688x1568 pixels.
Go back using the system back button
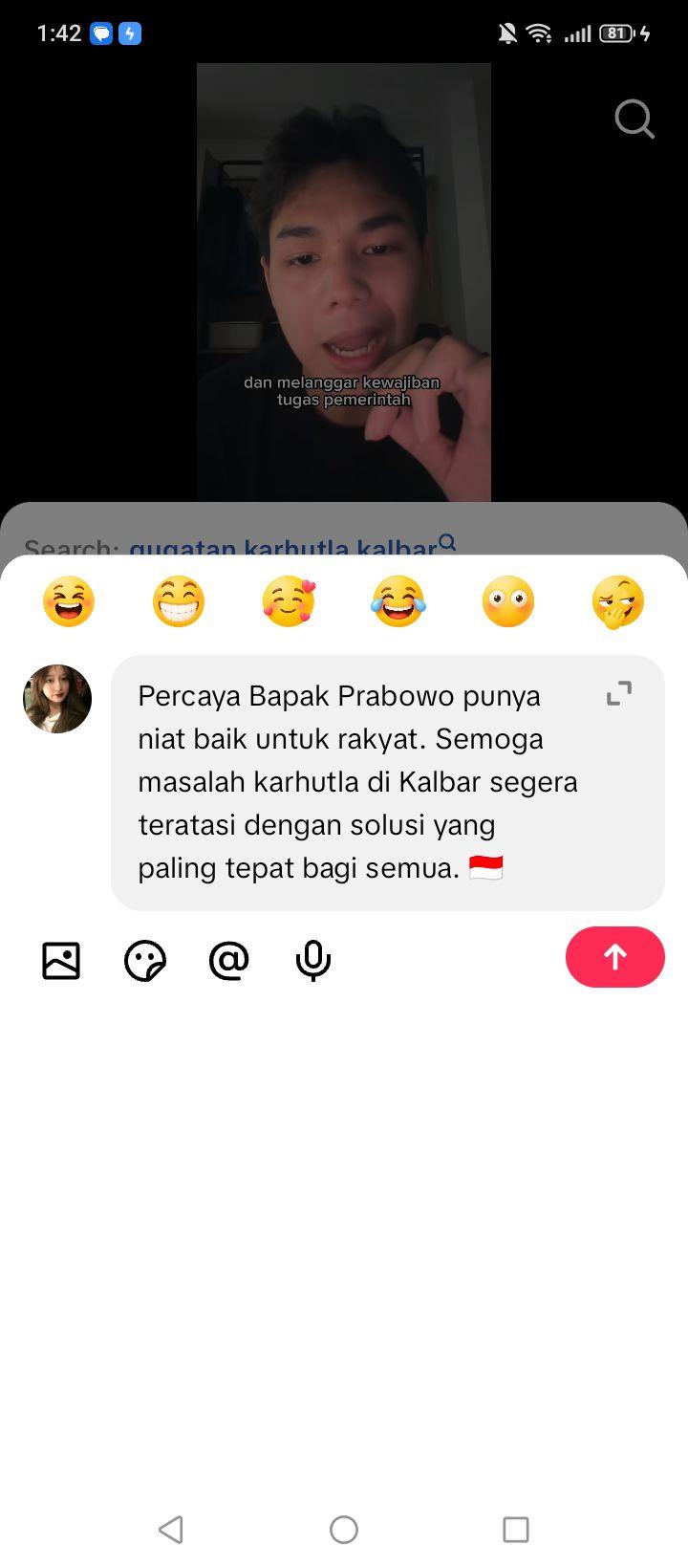click(171, 1530)
